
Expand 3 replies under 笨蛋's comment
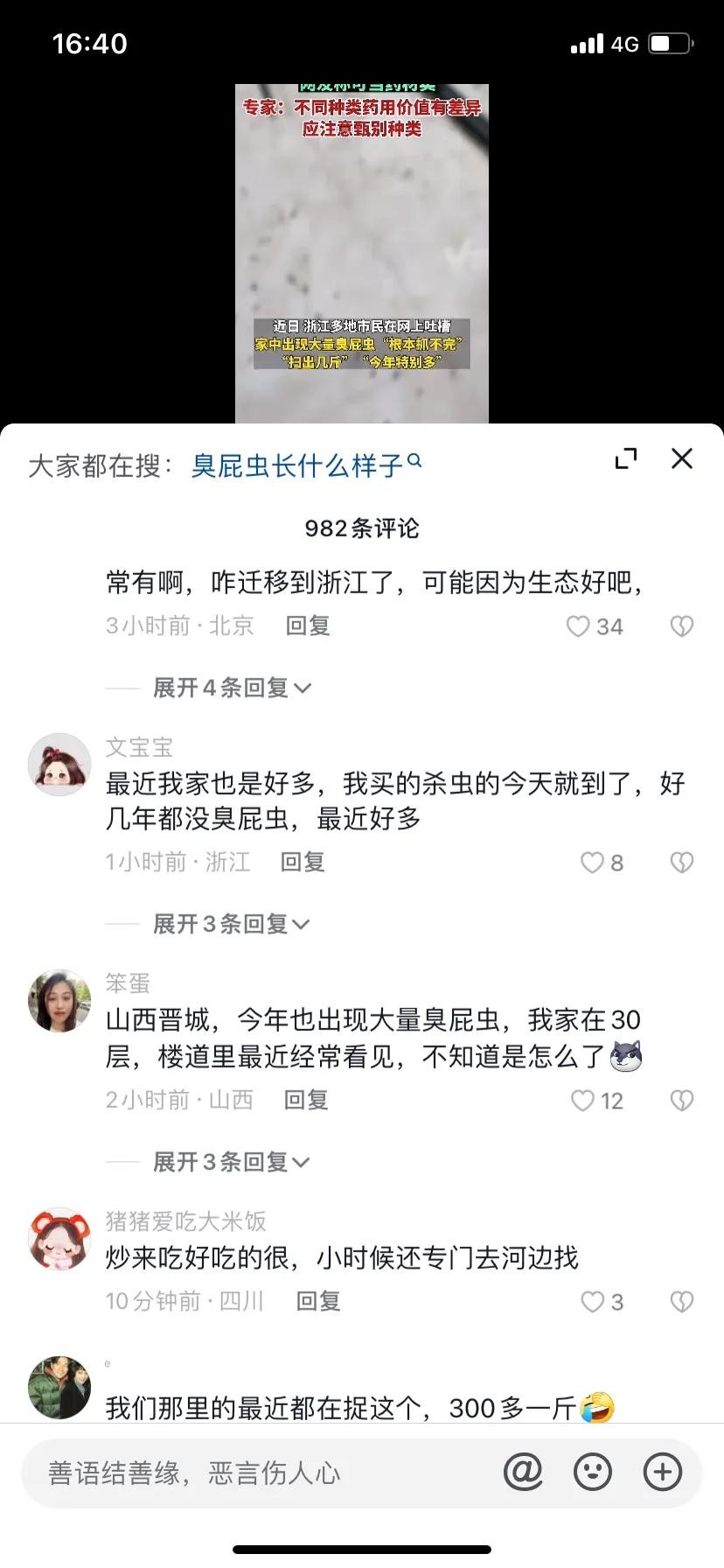tap(232, 1162)
